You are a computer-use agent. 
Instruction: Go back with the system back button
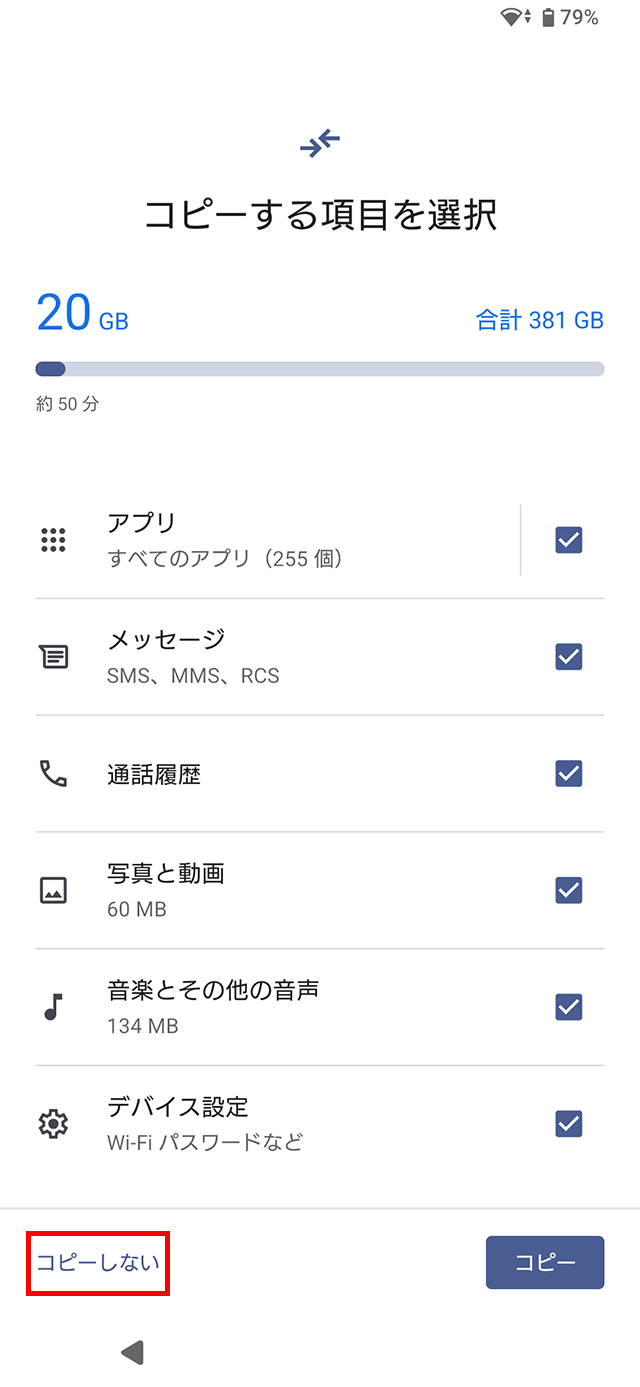click(x=132, y=1353)
